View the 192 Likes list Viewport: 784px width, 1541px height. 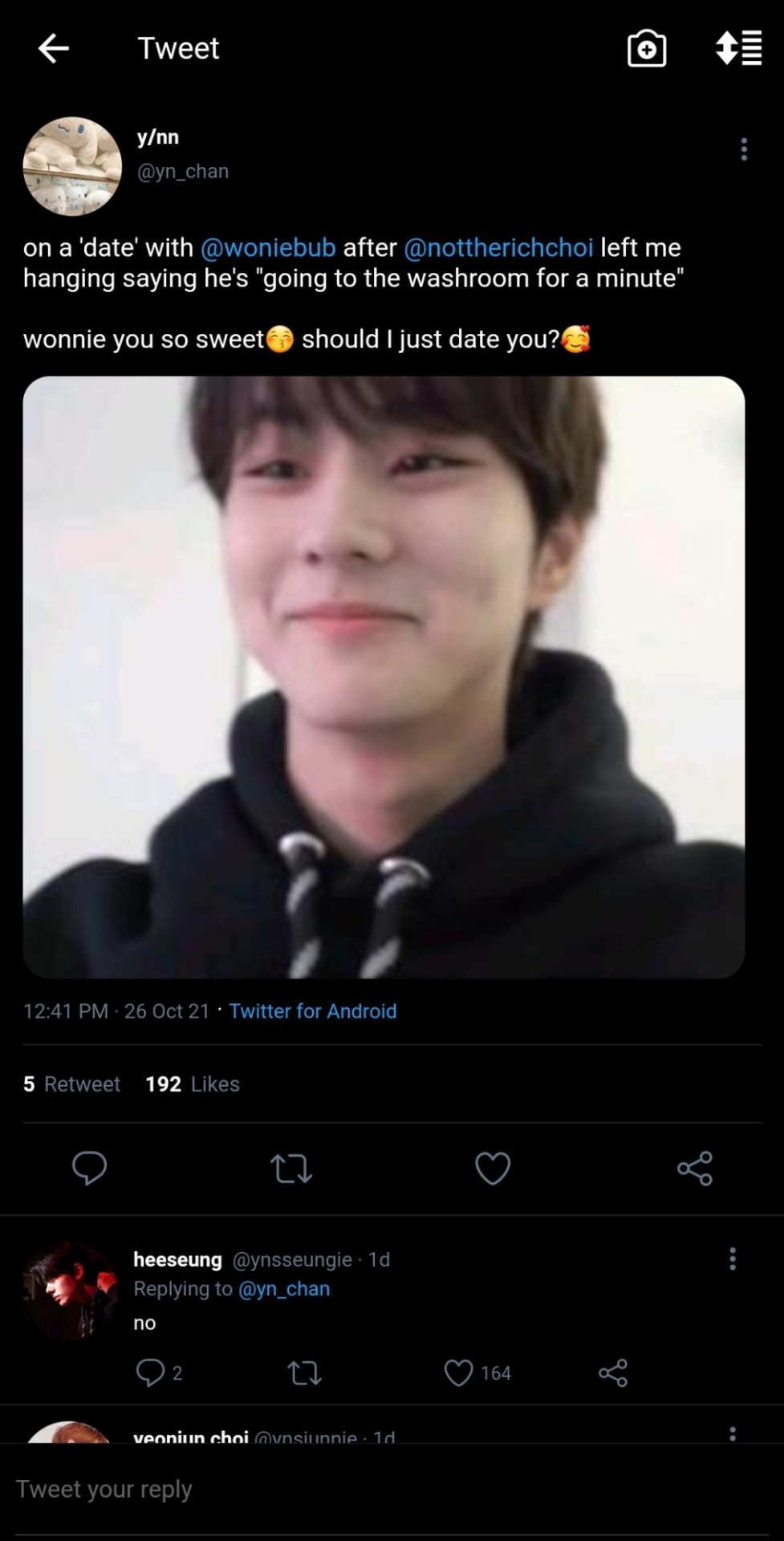pos(193,1084)
